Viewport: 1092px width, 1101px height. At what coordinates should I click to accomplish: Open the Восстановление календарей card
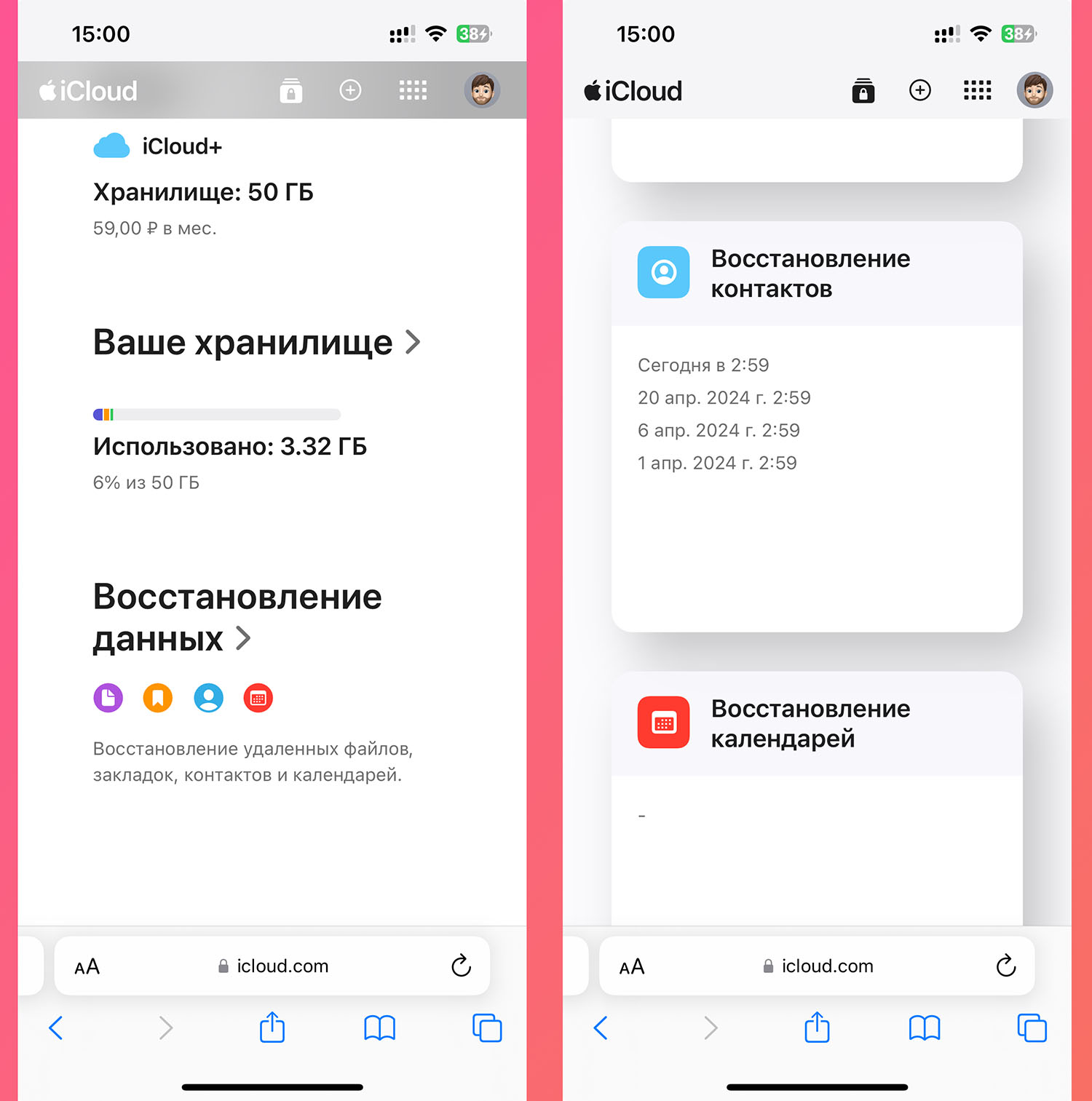click(810, 723)
